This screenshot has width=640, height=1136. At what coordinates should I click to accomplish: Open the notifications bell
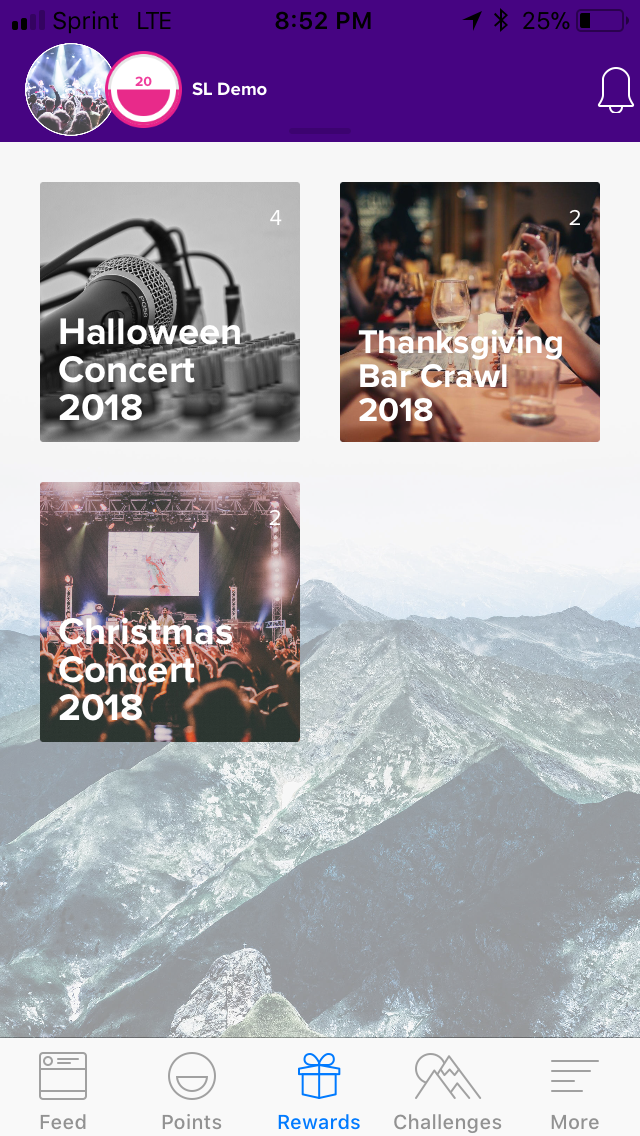tap(615, 90)
